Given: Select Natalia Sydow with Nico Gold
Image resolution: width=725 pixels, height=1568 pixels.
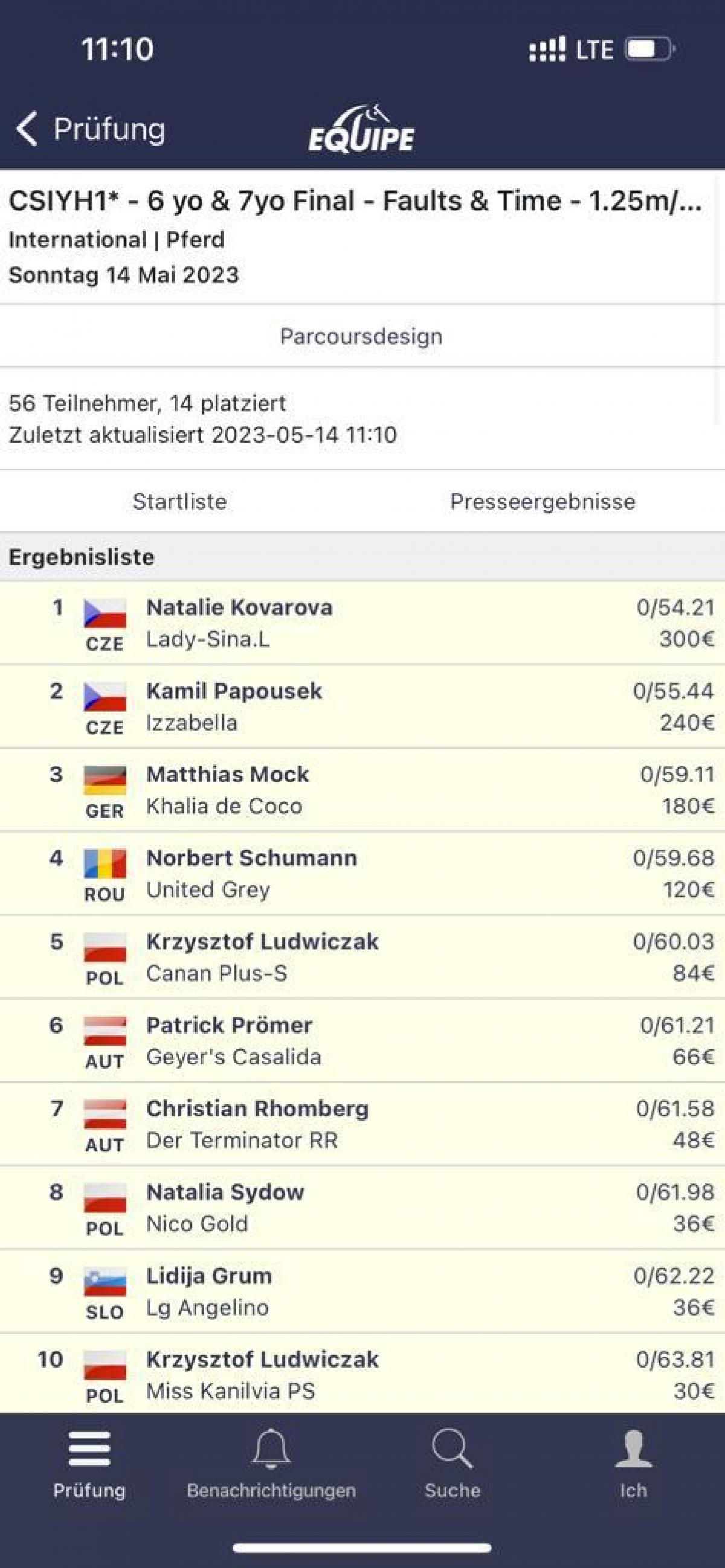Looking at the screenshot, I should [x=362, y=1207].
